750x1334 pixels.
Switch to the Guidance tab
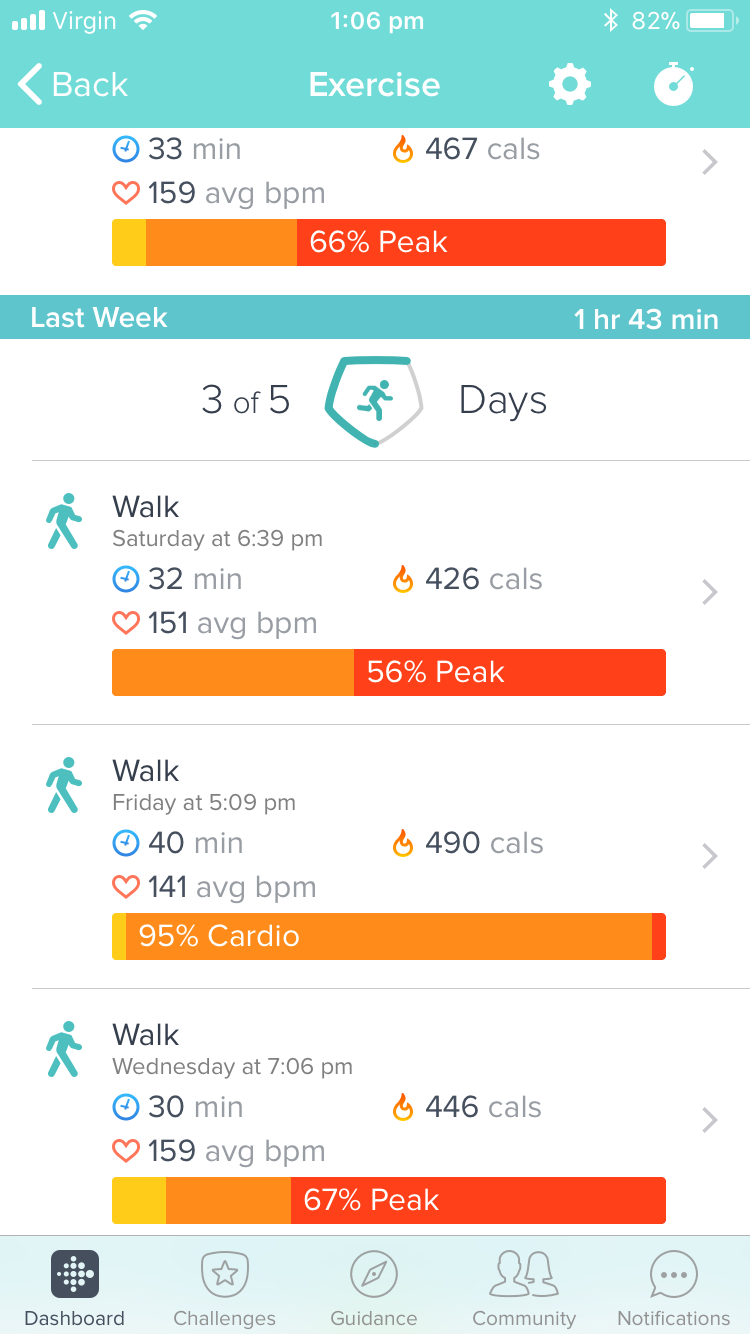click(374, 1288)
